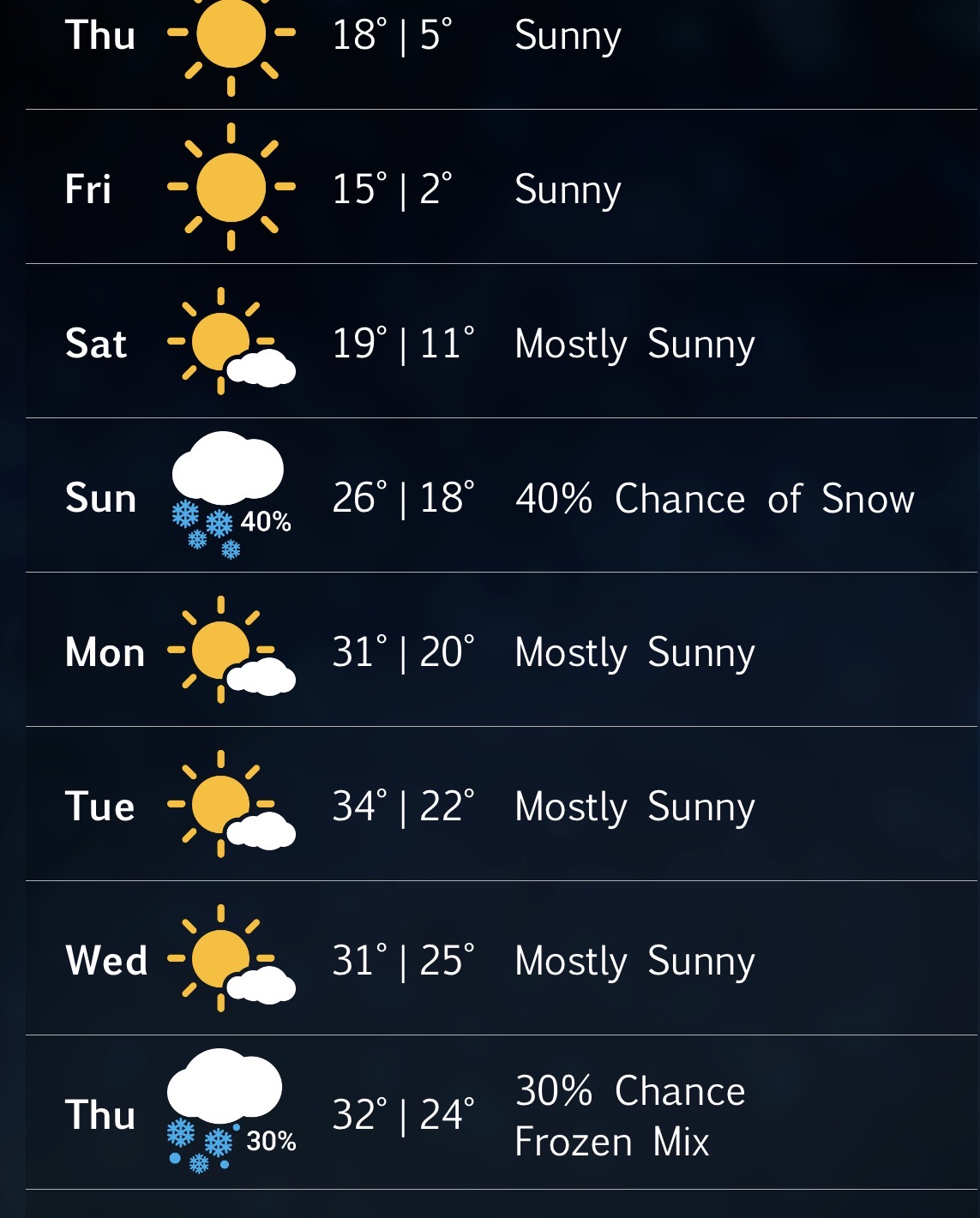This screenshot has height=1218, width=980.
Task: View Sunday's 40% Chance of Snow forecast
Action: [x=501, y=496]
